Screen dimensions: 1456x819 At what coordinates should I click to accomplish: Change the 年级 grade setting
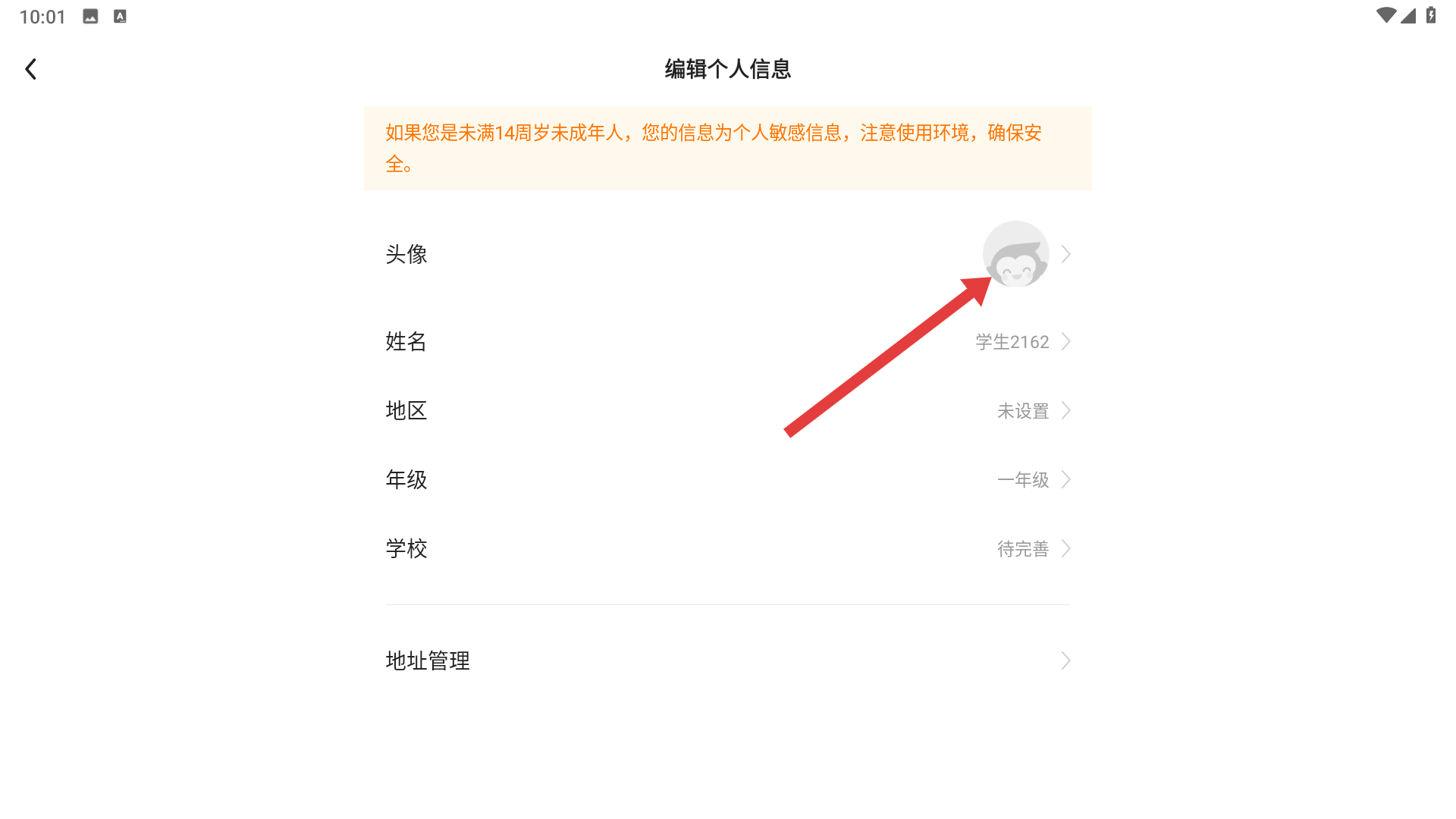point(726,479)
